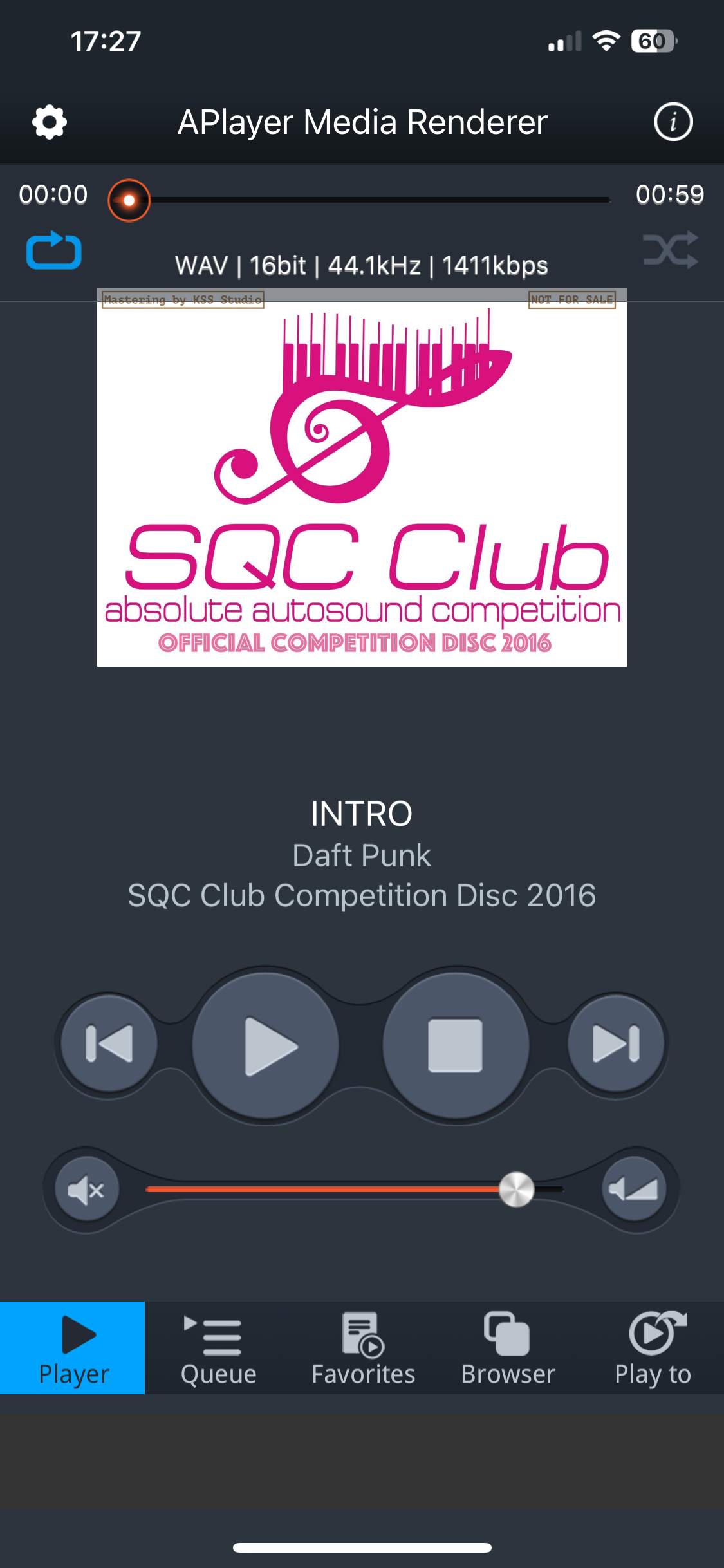Screen dimensions: 724x1568
Task: Select the Play to tab
Action: [653, 1349]
